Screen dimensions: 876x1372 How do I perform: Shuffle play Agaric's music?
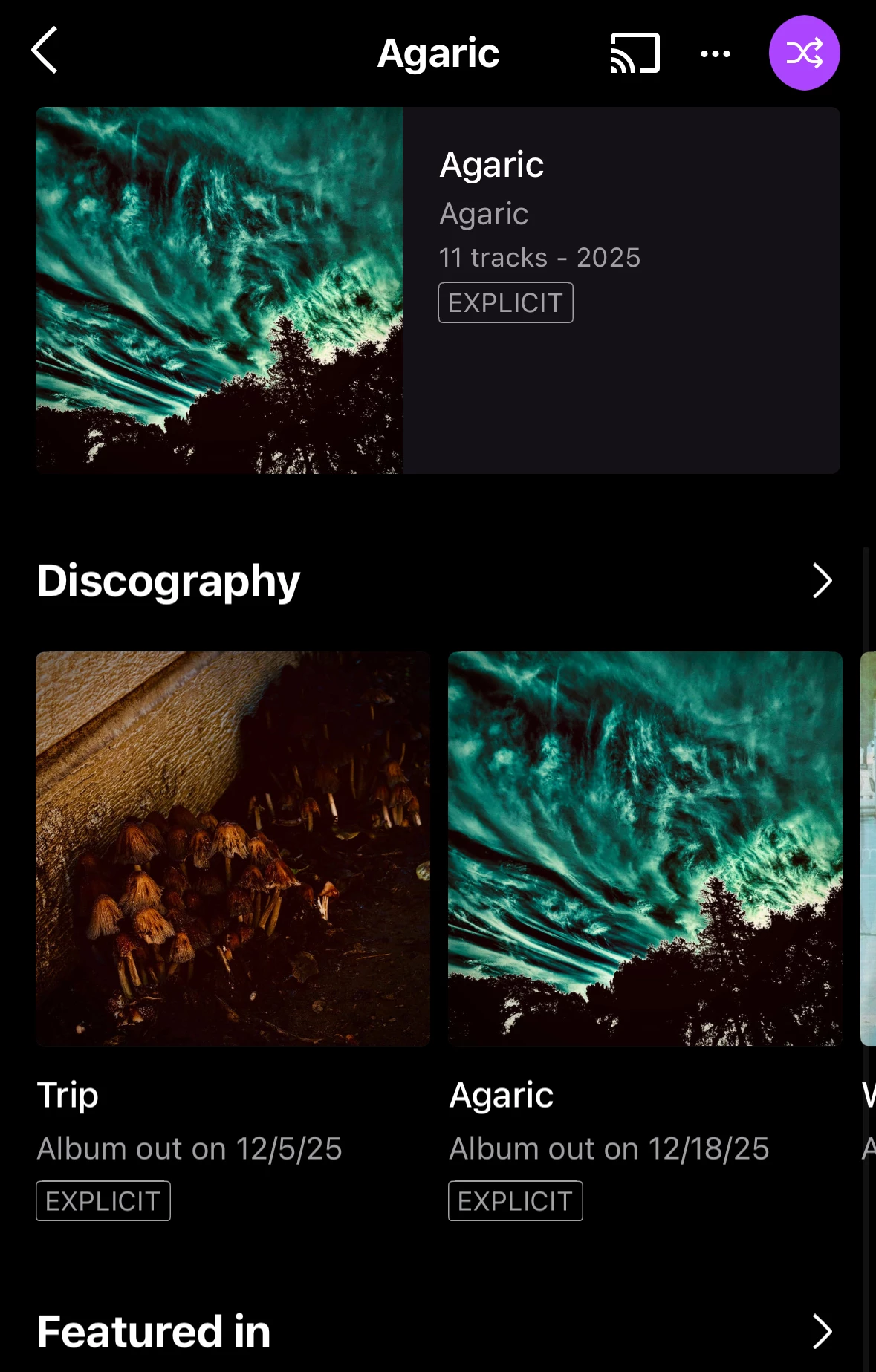[x=804, y=53]
